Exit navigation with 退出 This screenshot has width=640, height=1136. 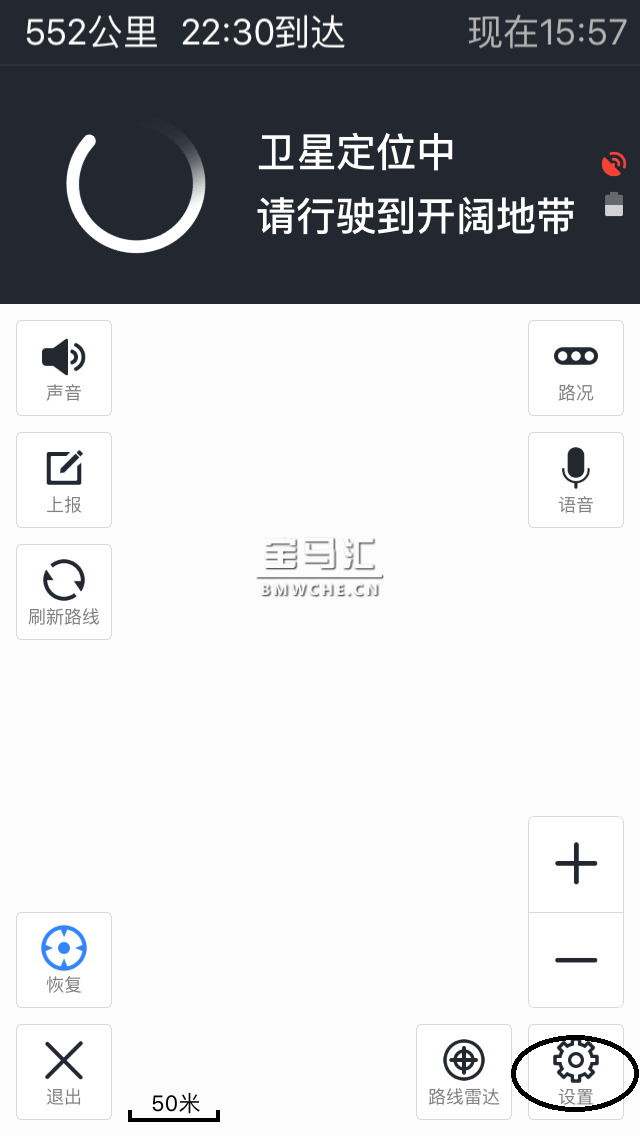(x=64, y=1072)
